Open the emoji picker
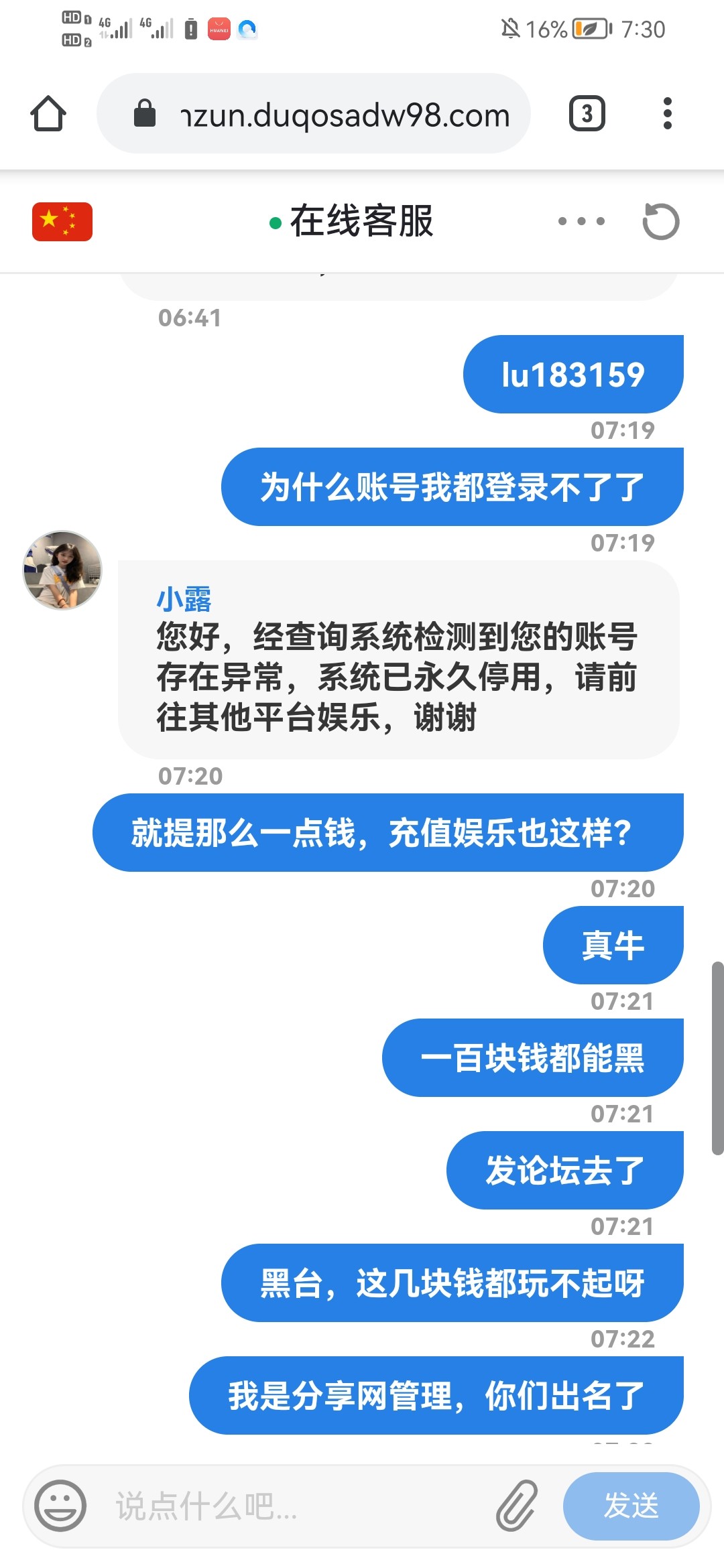Image resolution: width=724 pixels, height=1568 pixels. pyautogui.click(x=60, y=1506)
